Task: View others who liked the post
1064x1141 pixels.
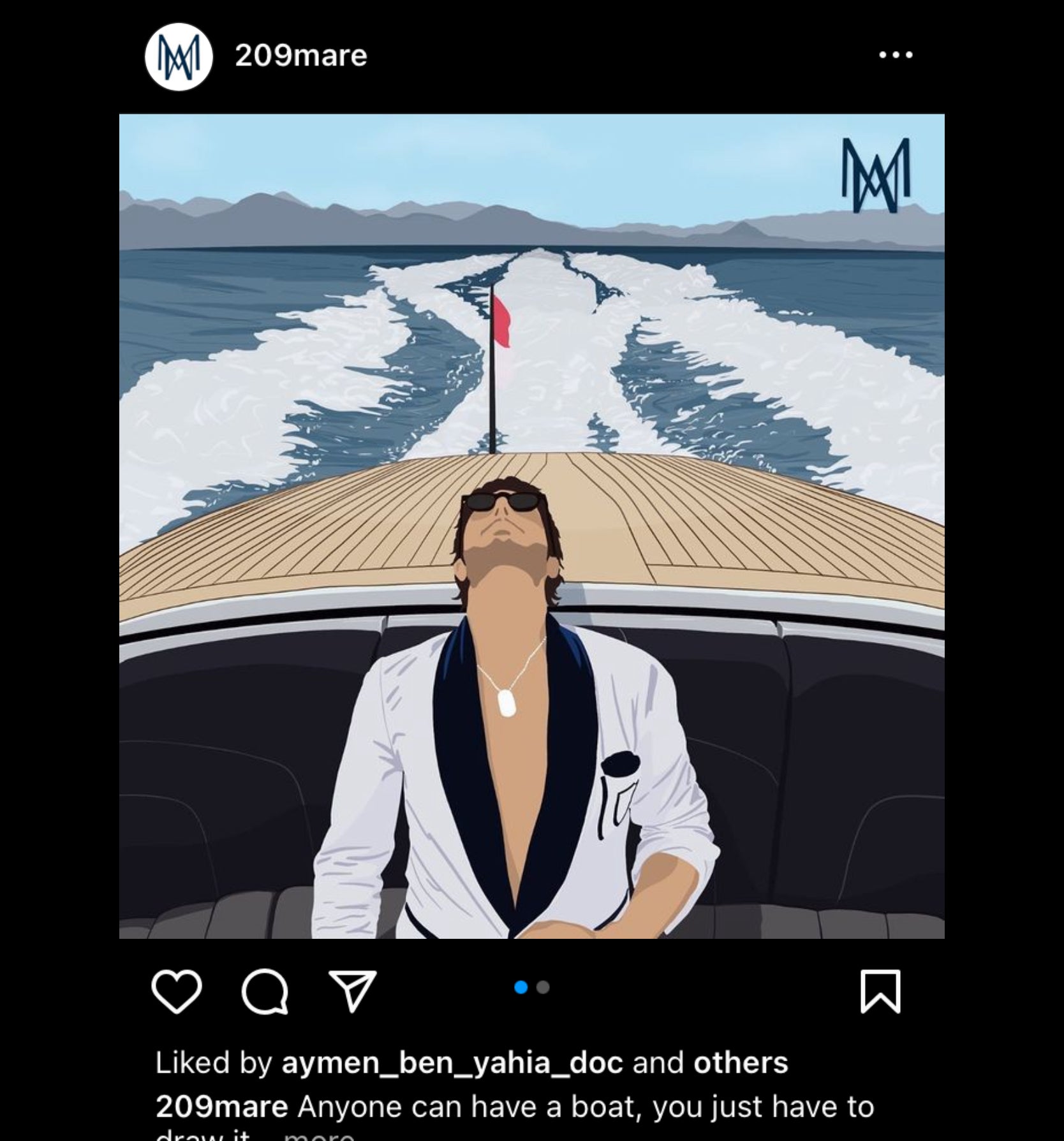Action: click(x=741, y=1063)
